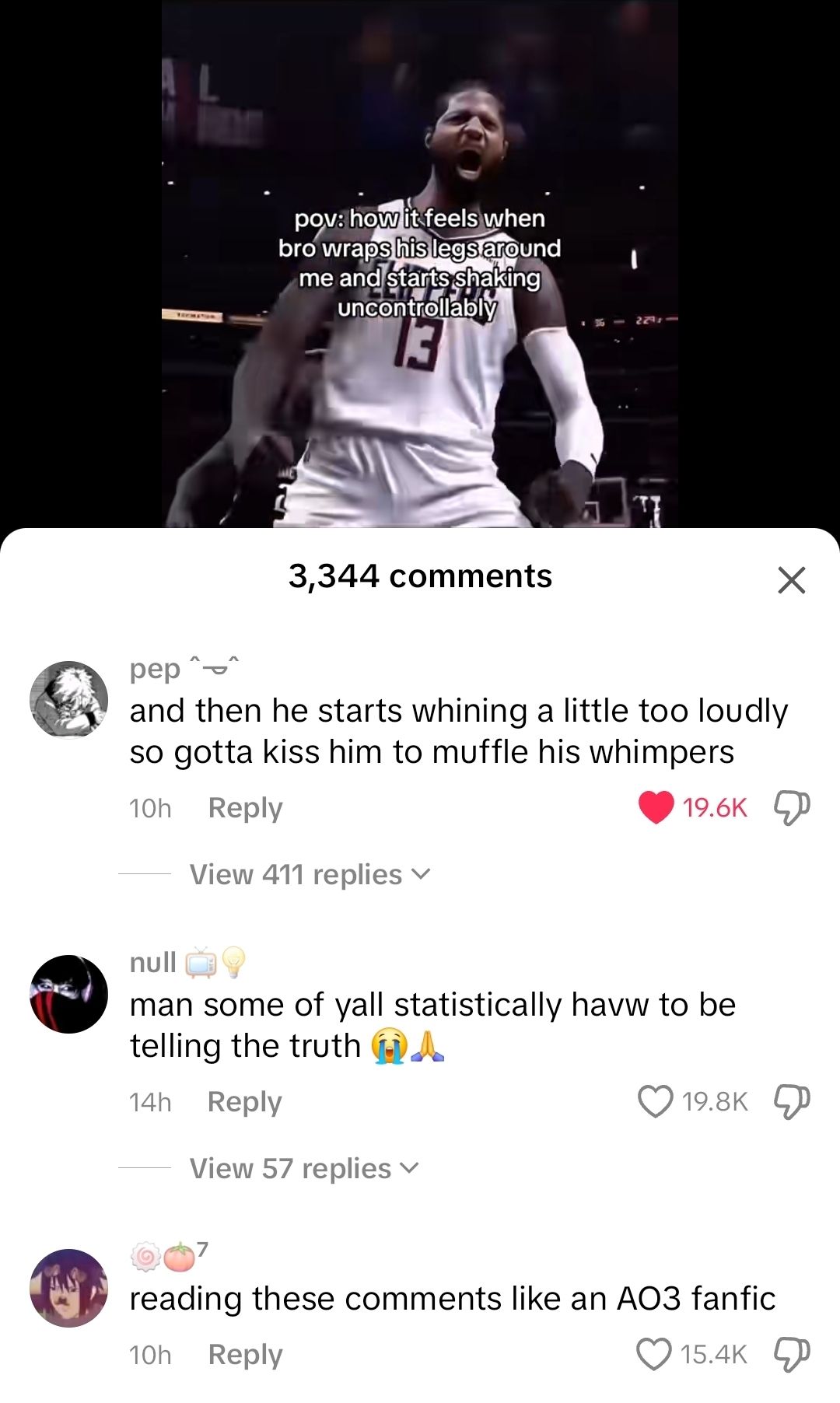Like the AO3 fanfic comment
This screenshot has height=1403, width=840.
pyautogui.click(x=654, y=1354)
